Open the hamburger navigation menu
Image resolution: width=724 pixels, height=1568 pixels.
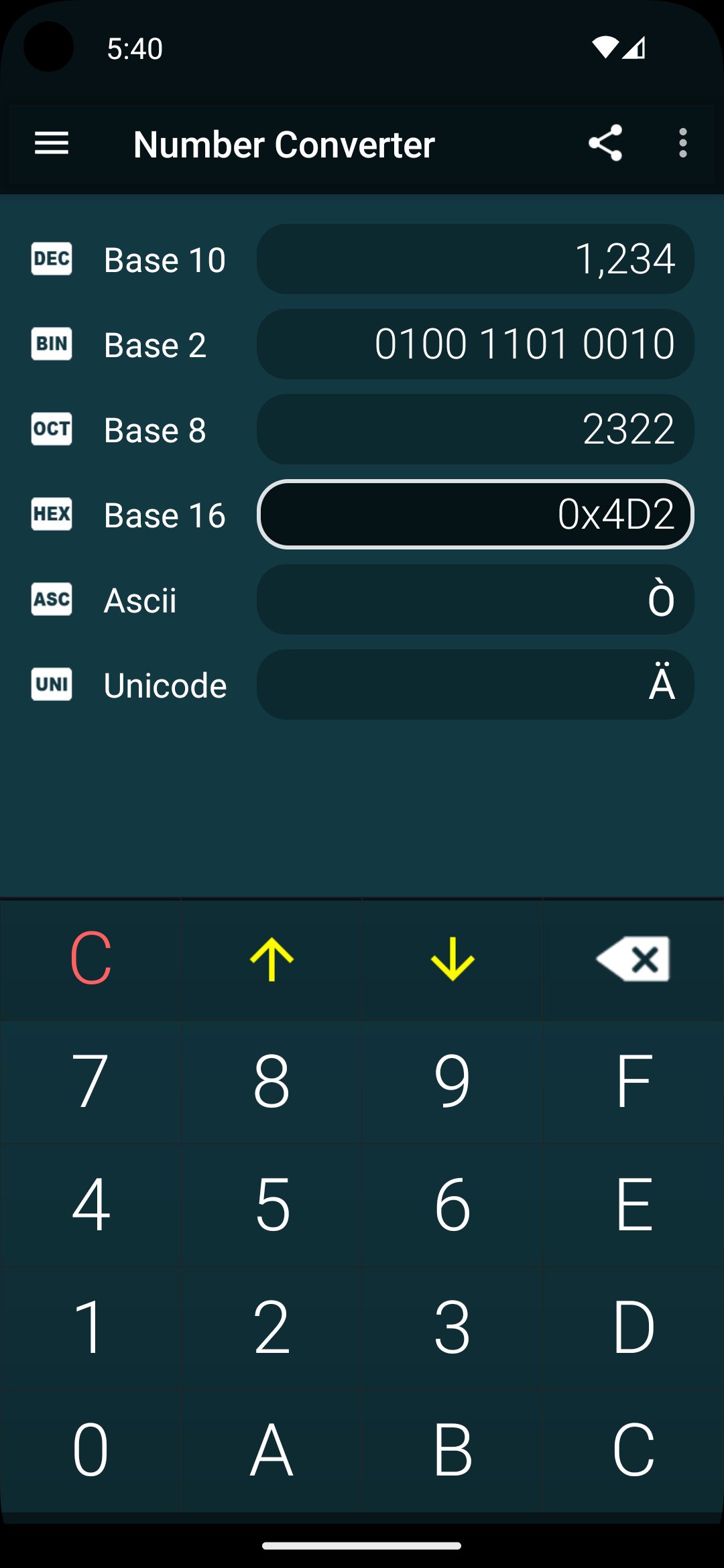[52, 143]
